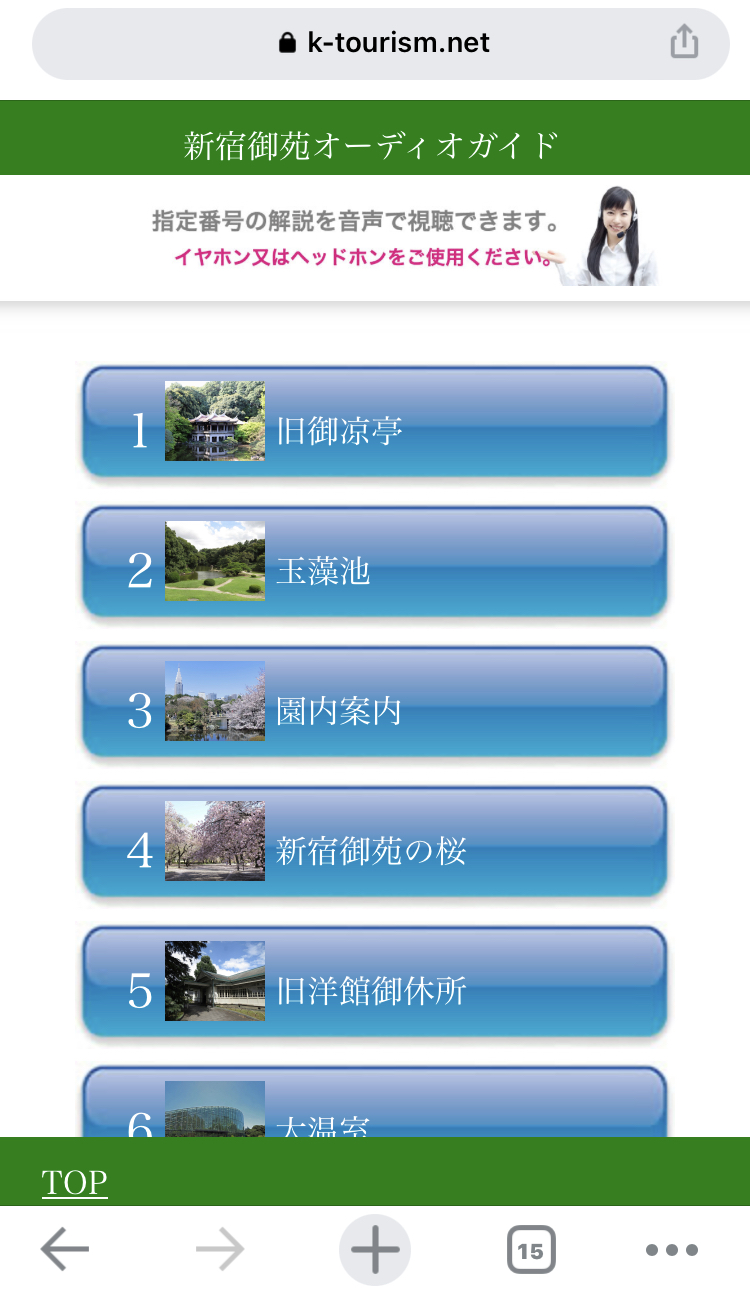
Task: Tap the k-tourism.net address bar
Action: coord(381,43)
